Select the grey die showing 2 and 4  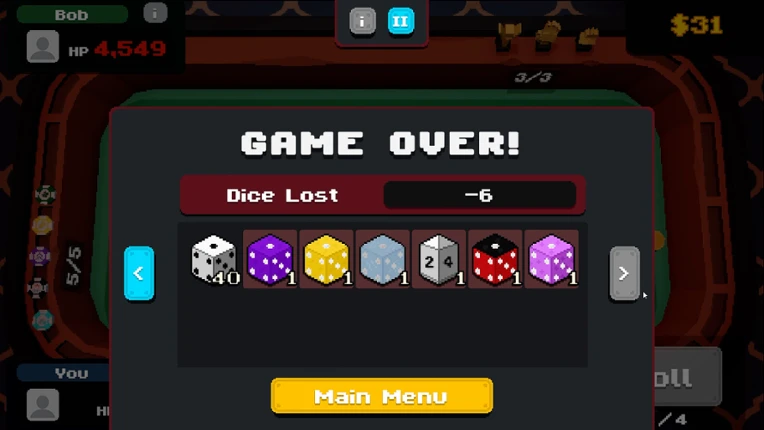439,260
